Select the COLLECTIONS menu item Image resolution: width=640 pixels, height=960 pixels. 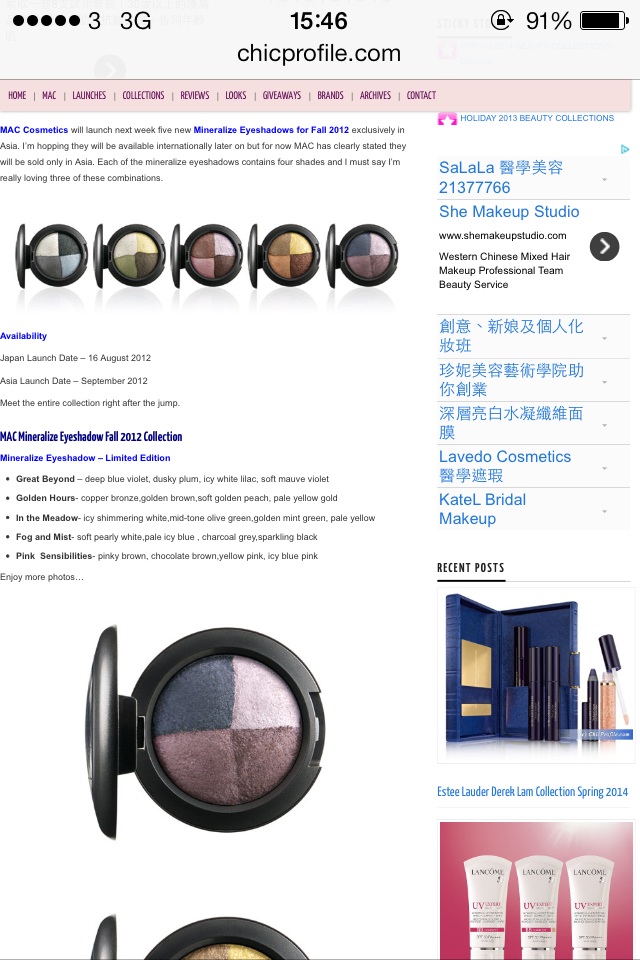pos(143,96)
